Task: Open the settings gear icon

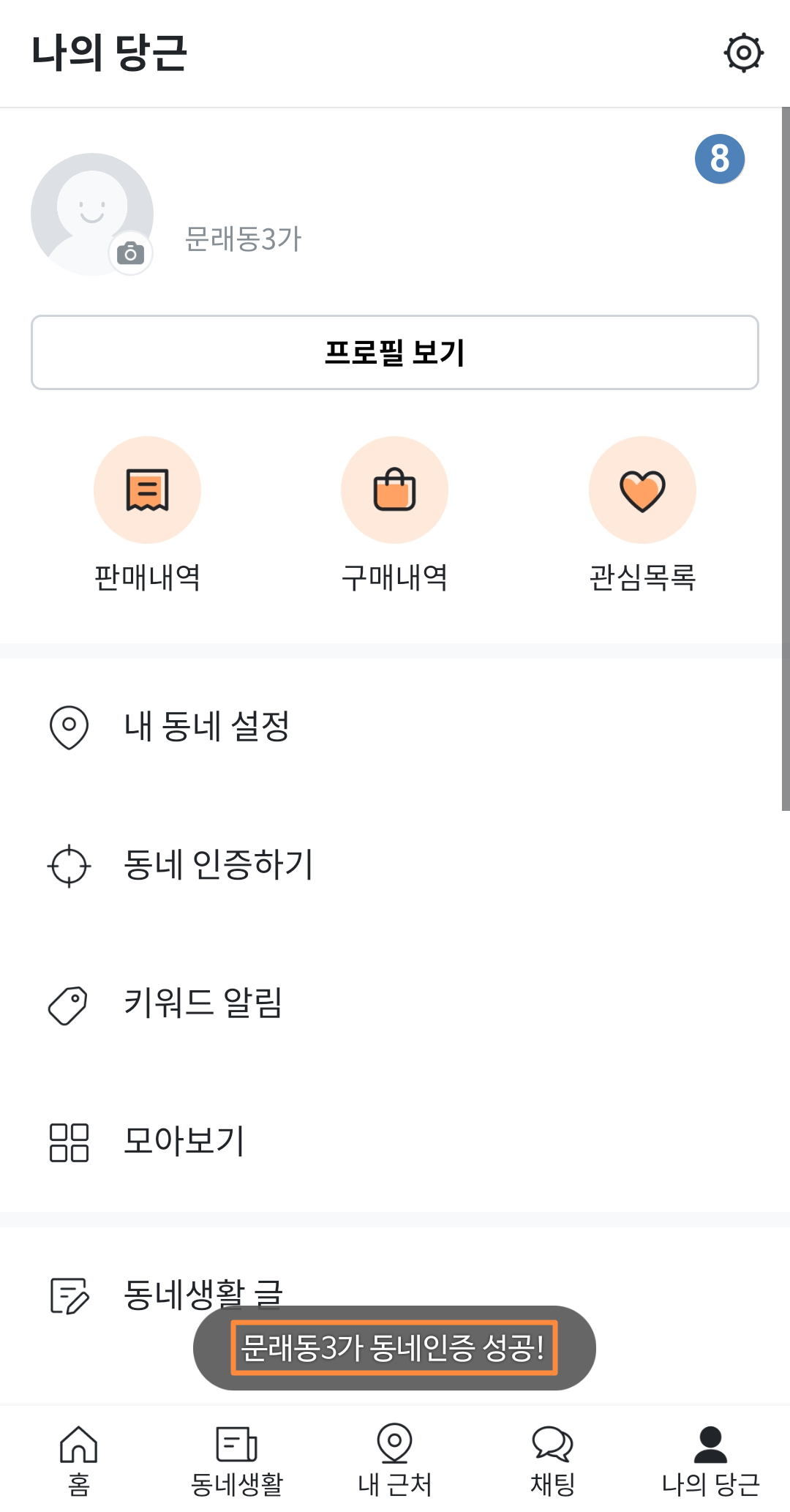Action: tap(743, 53)
